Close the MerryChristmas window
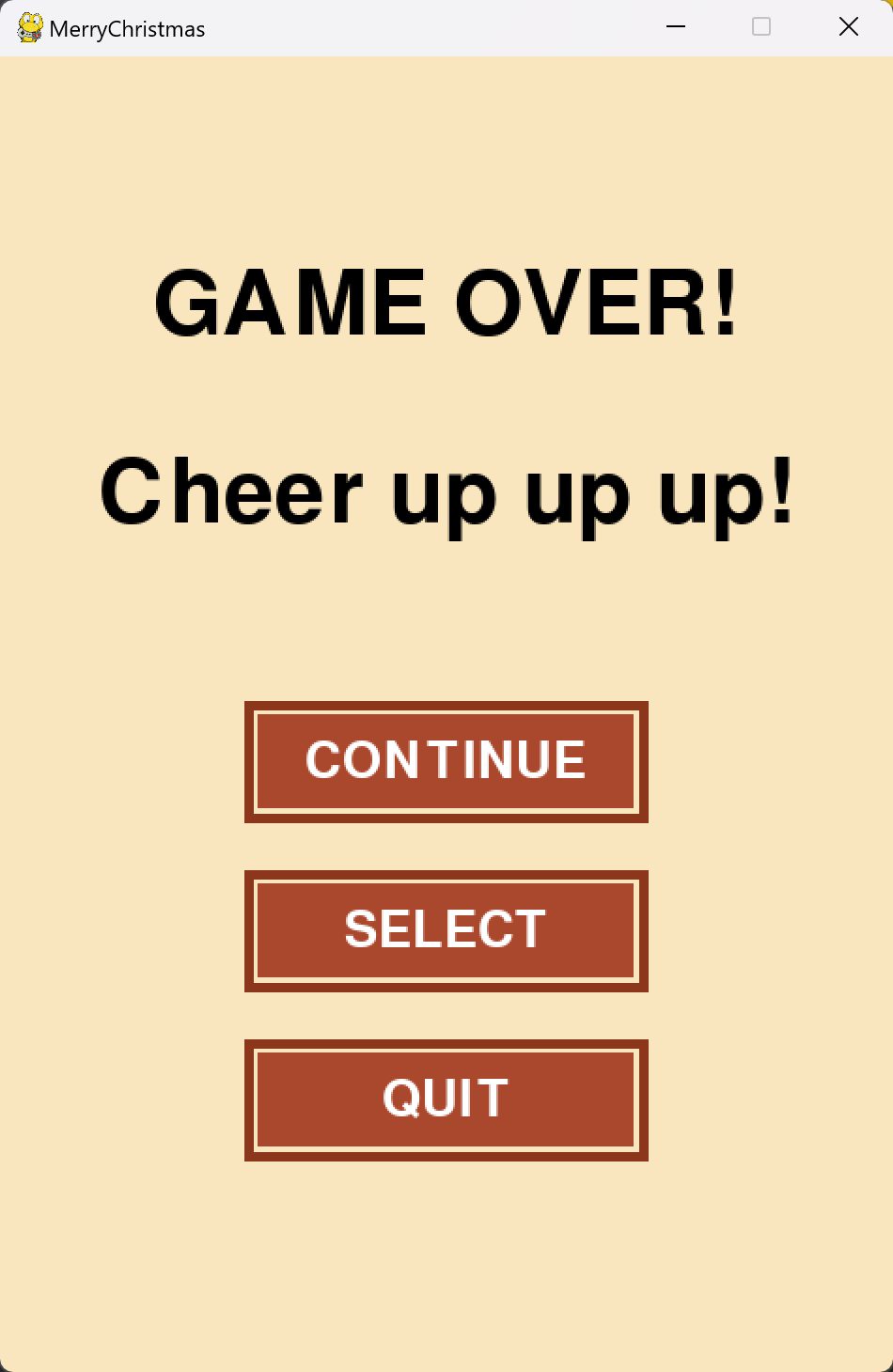The image size is (893, 1372). [848, 27]
